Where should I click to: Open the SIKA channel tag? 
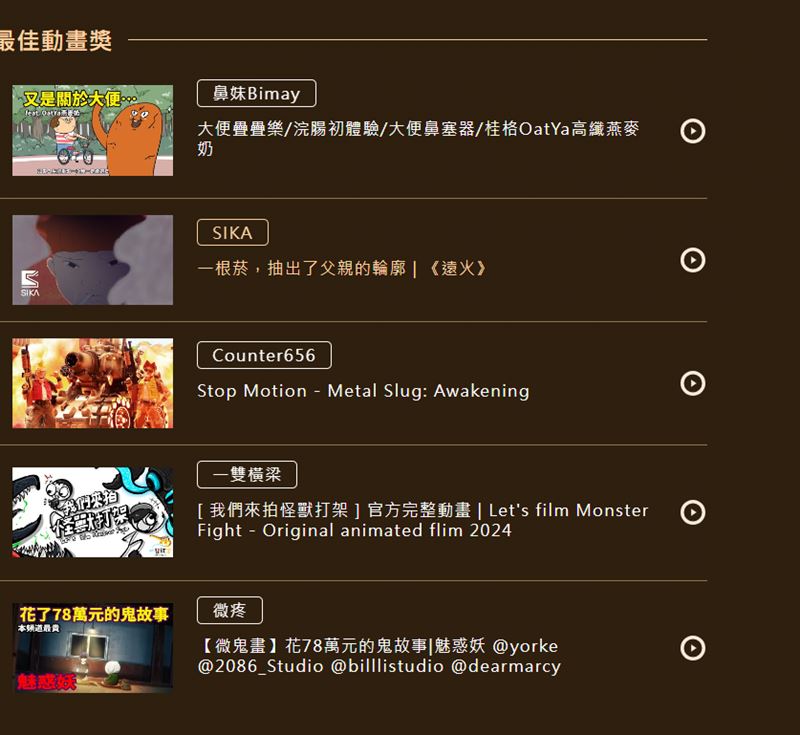(x=232, y=233)
